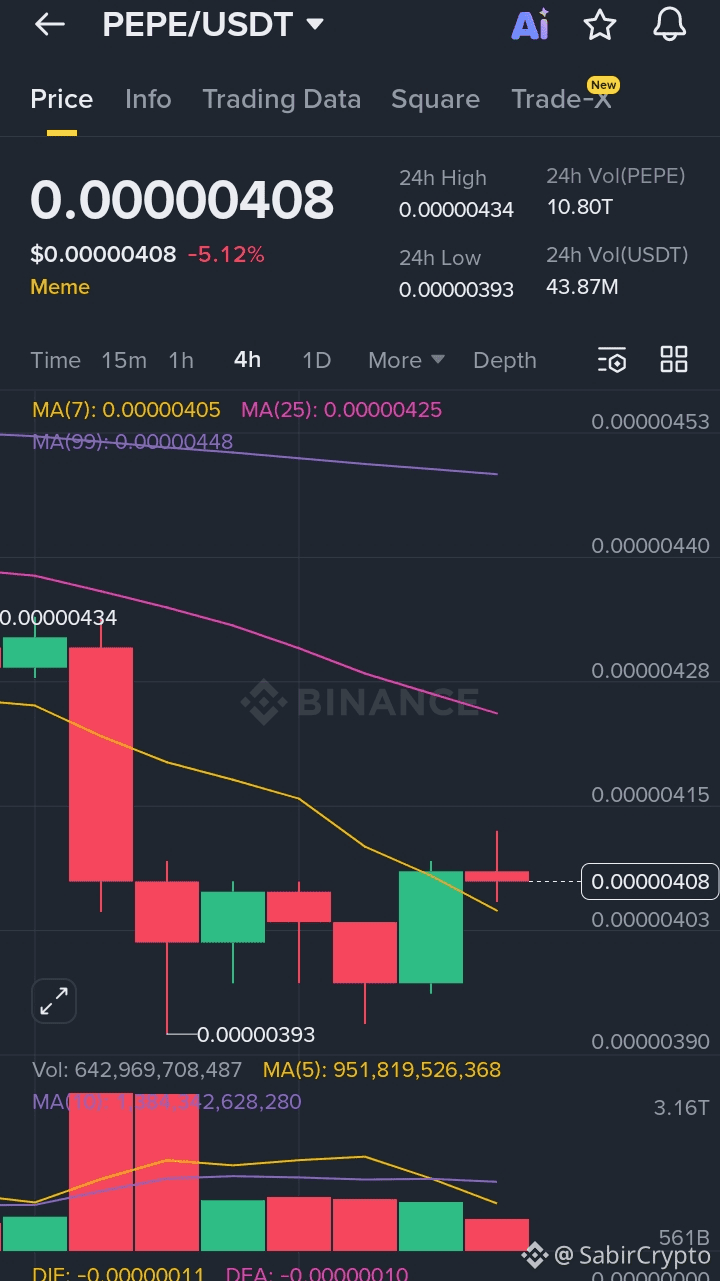The height and width of the screenshot is (1281, 720).
Task: Open the PEPE/USDT pair selector
Action: 210,24
